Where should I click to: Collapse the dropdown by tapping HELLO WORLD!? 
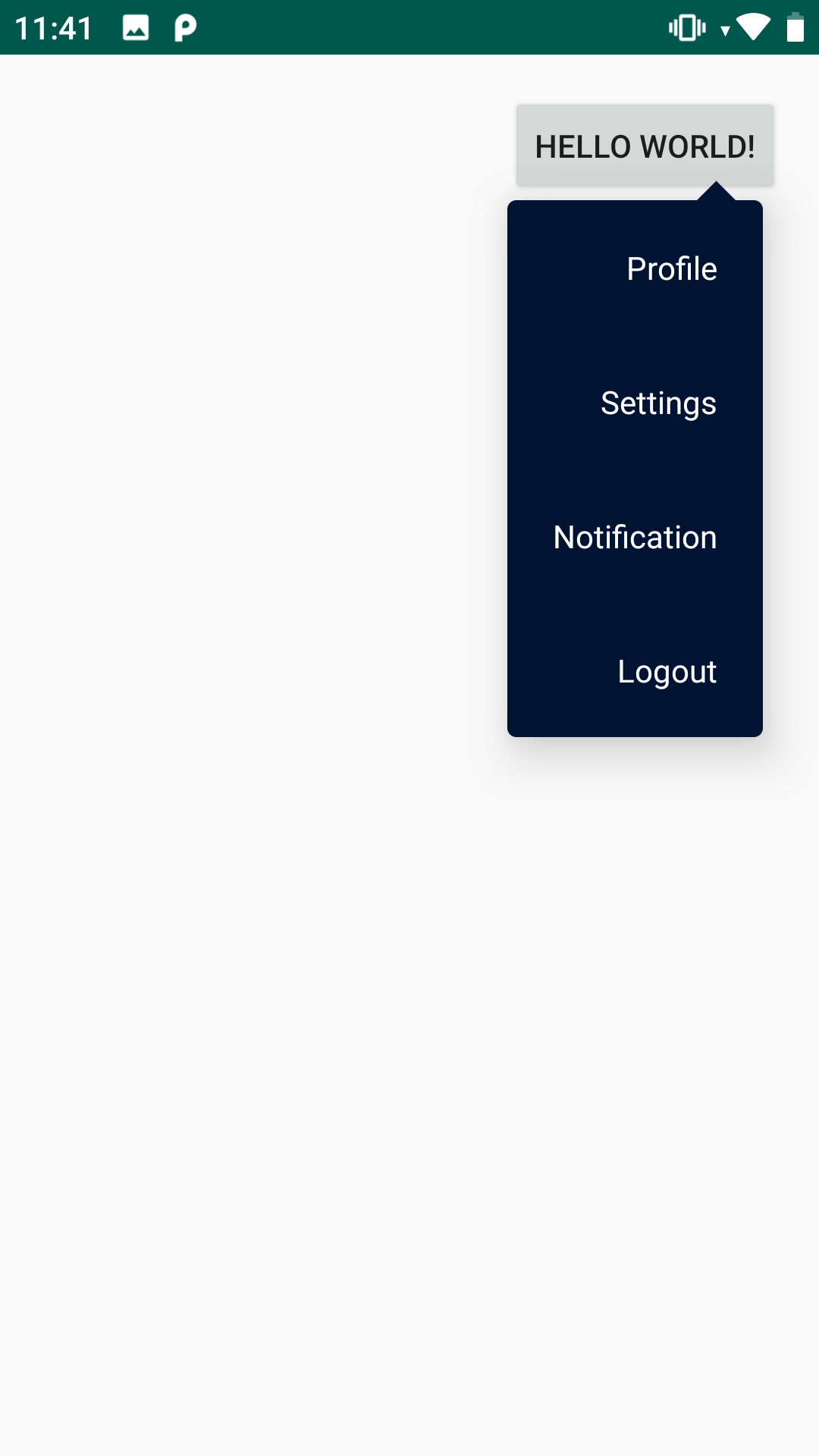point(645,145)
